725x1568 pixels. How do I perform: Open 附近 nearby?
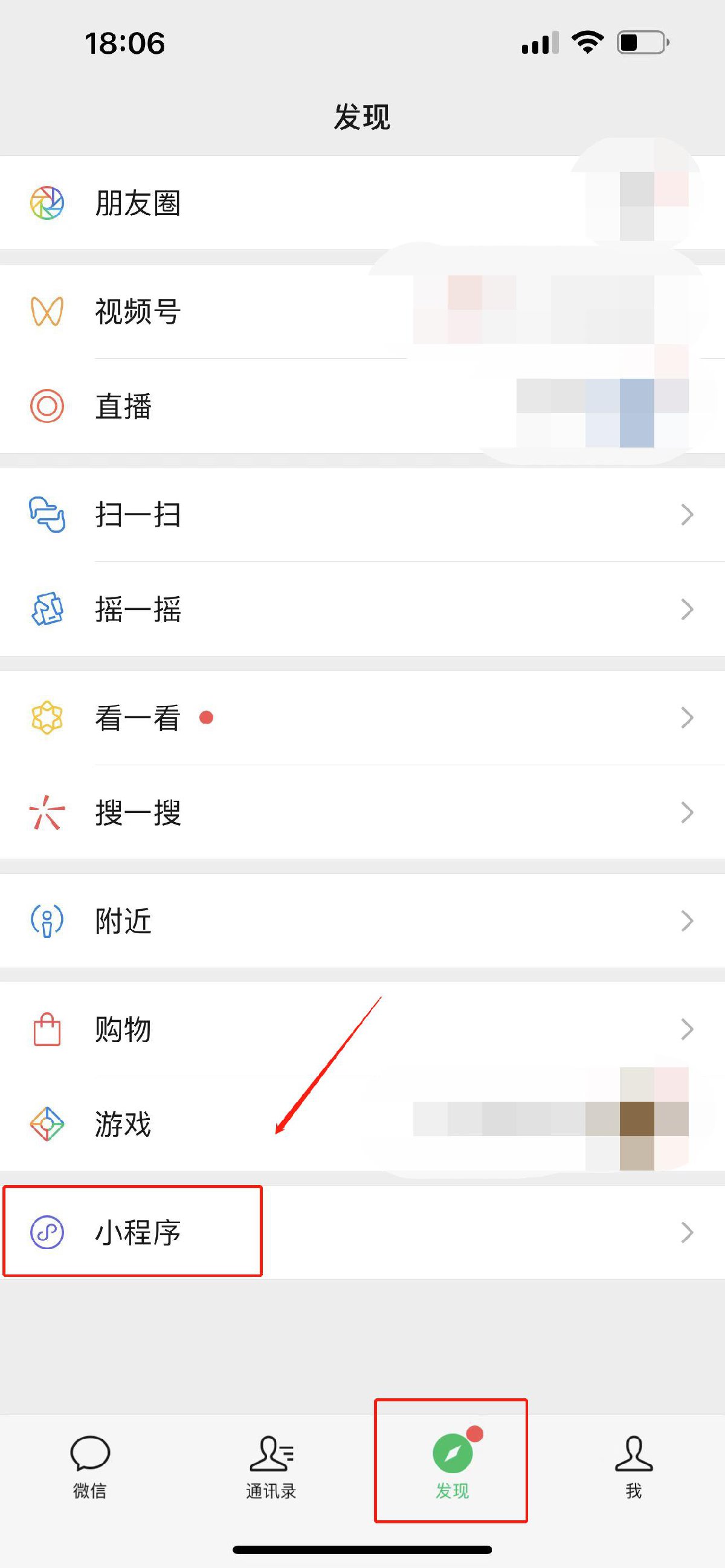123,921
